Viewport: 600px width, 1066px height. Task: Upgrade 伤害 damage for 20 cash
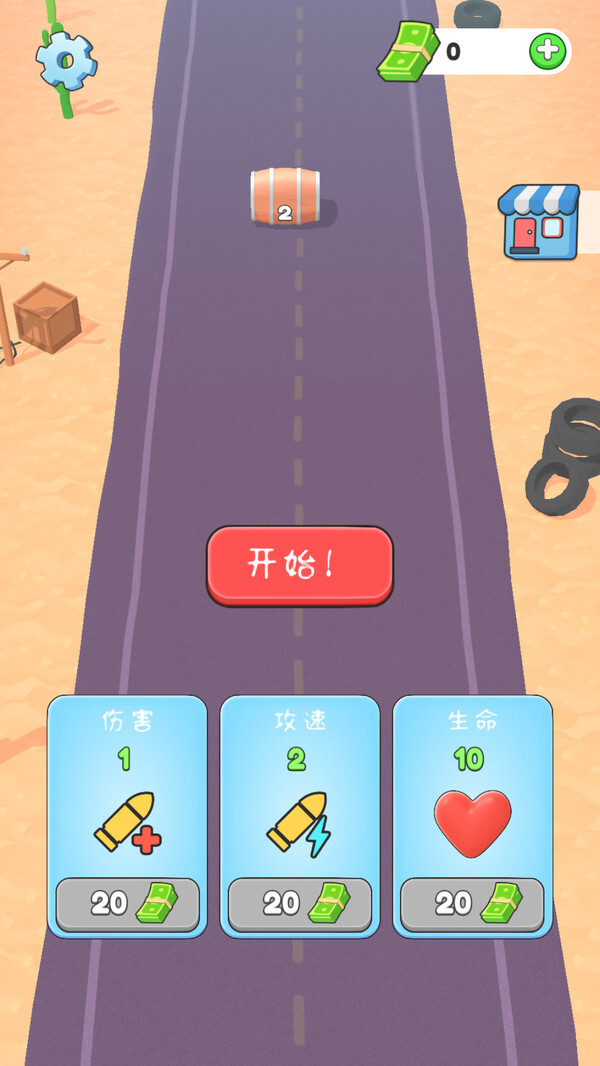[x=127, y=904]
